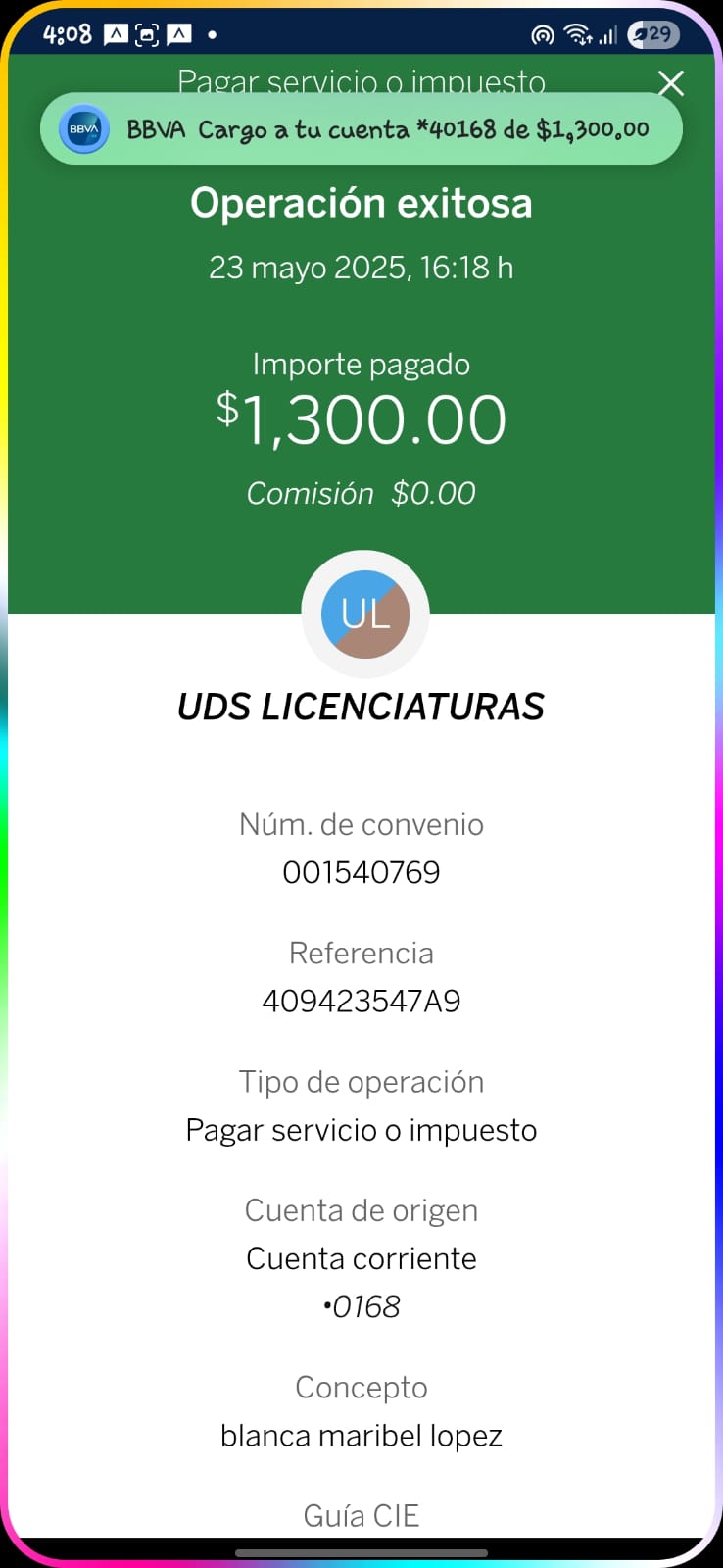Close the payment receipt screen
This screenshot has height=1568, width=723.
(671, 83)
